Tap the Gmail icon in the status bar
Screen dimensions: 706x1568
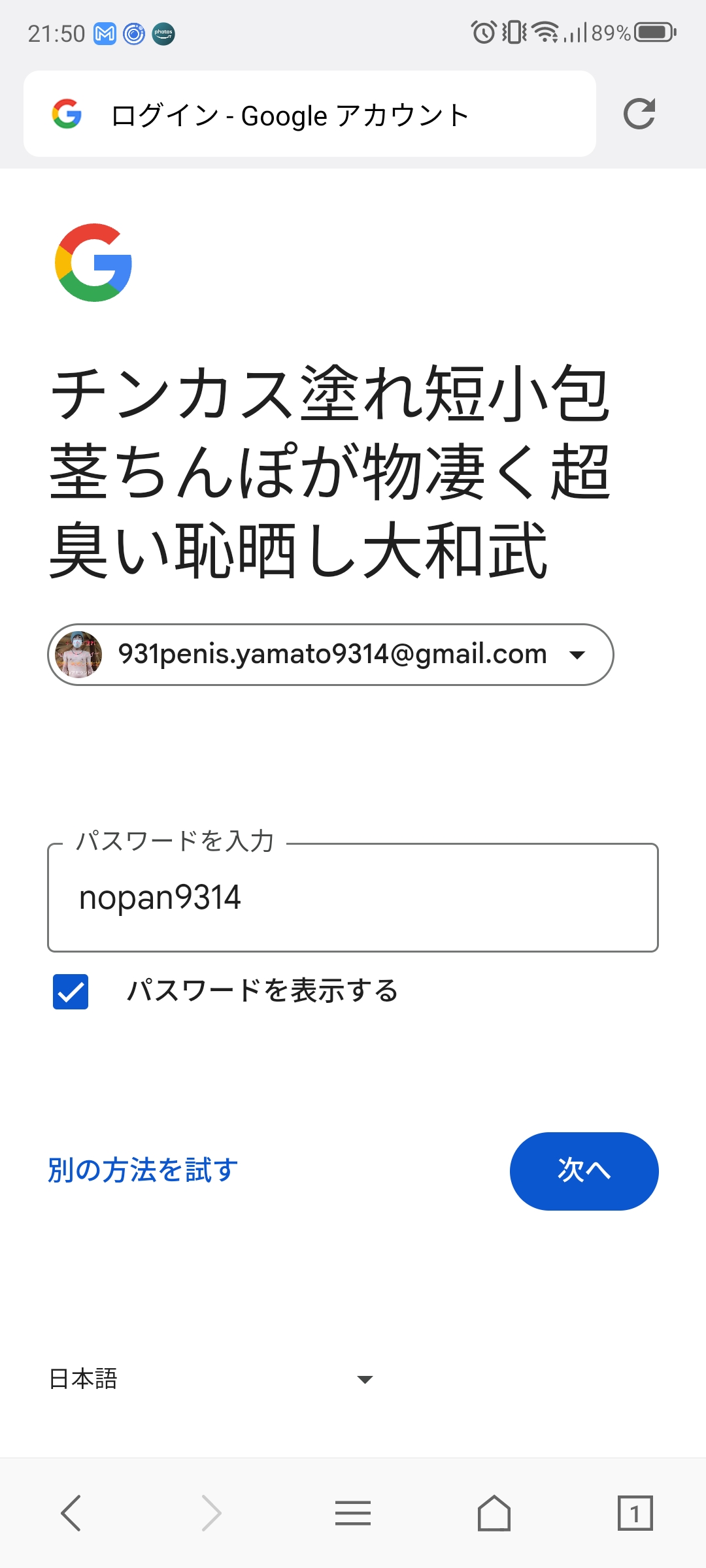[103, 33]
